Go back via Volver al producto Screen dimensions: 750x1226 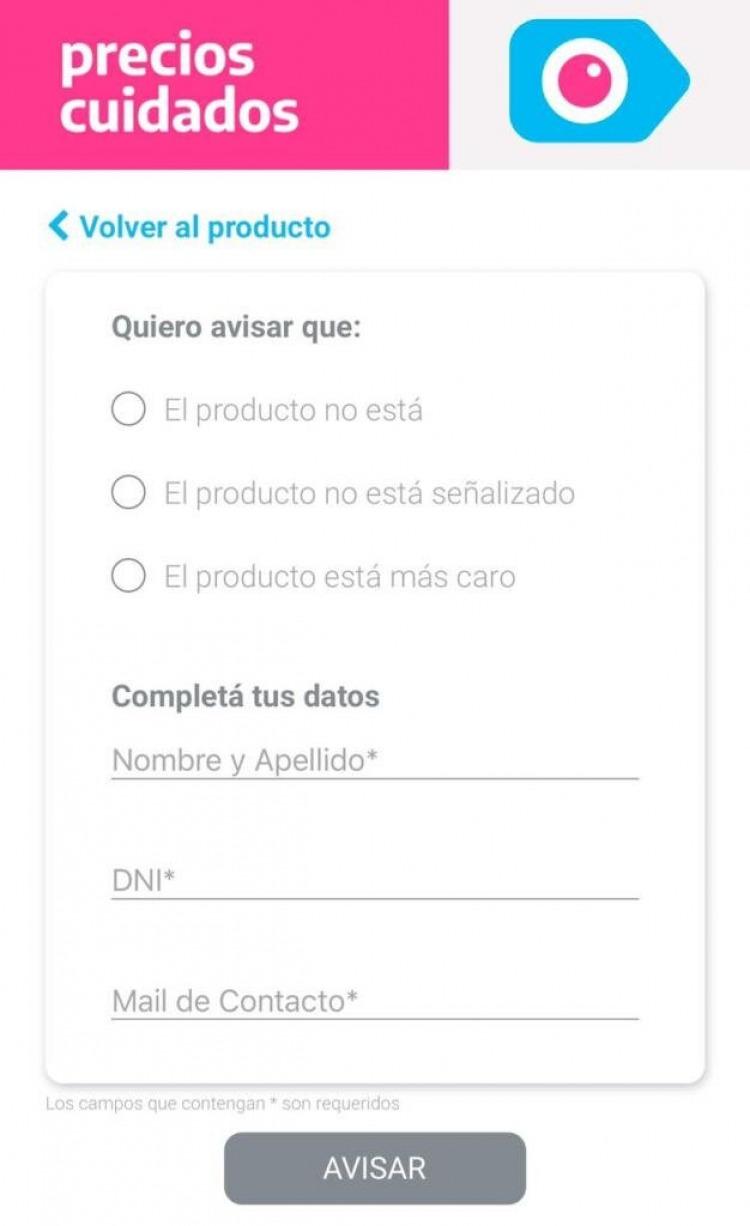pos(189,227)
